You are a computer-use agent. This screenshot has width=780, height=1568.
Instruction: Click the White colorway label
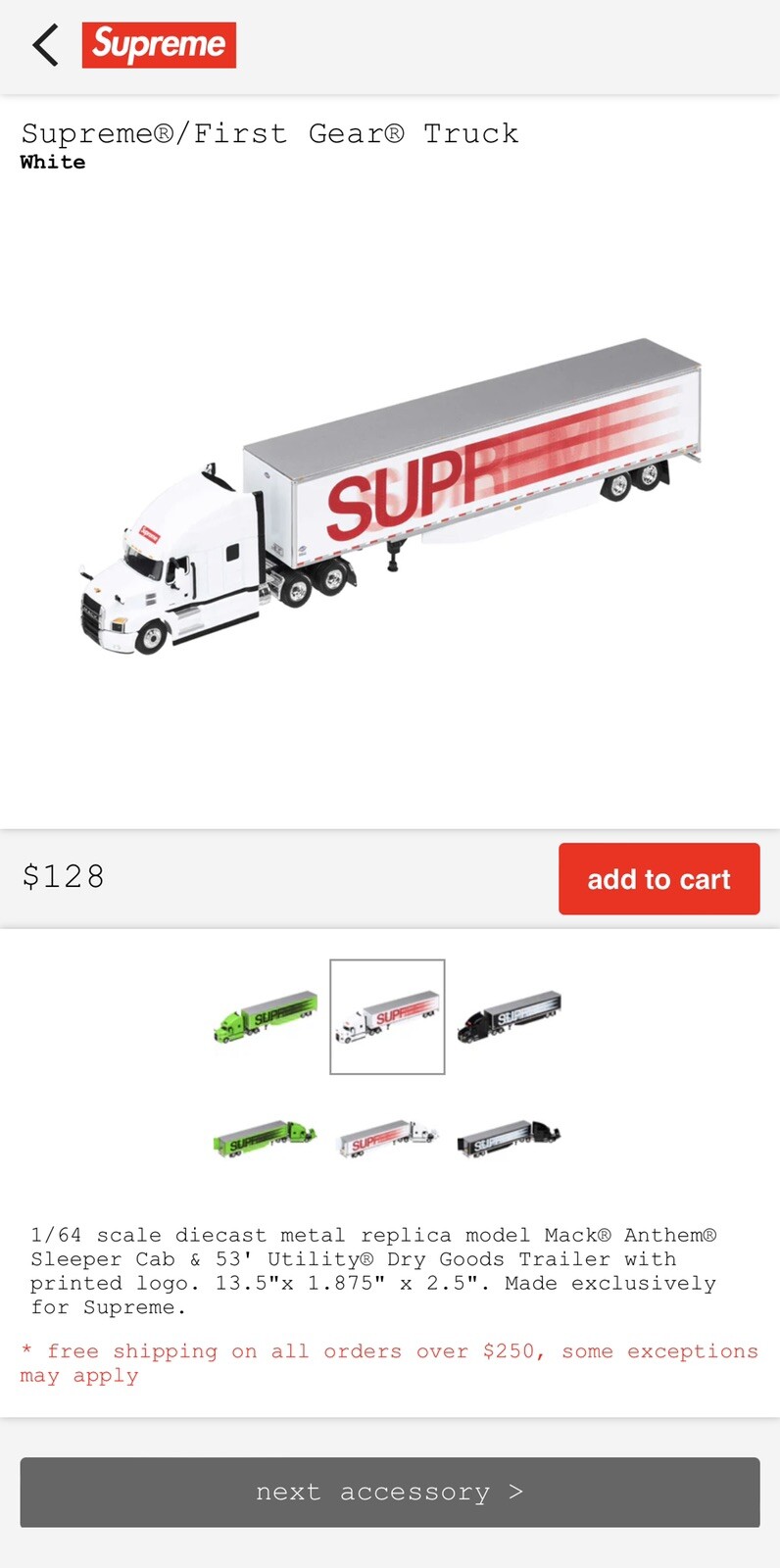pos(52,162)
